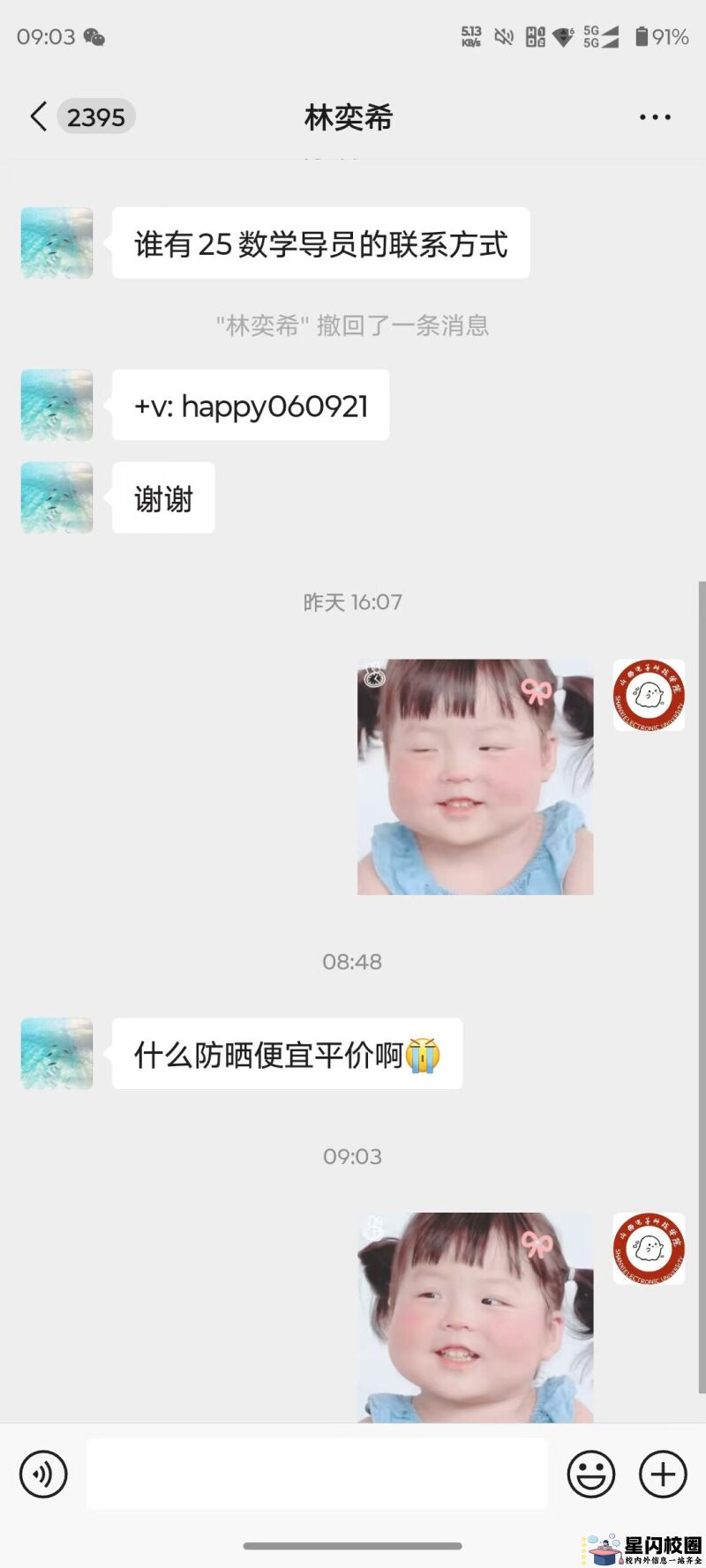Open my avatar beside the 16:07 sticker

pyautogui.click(x=649, y=695)
